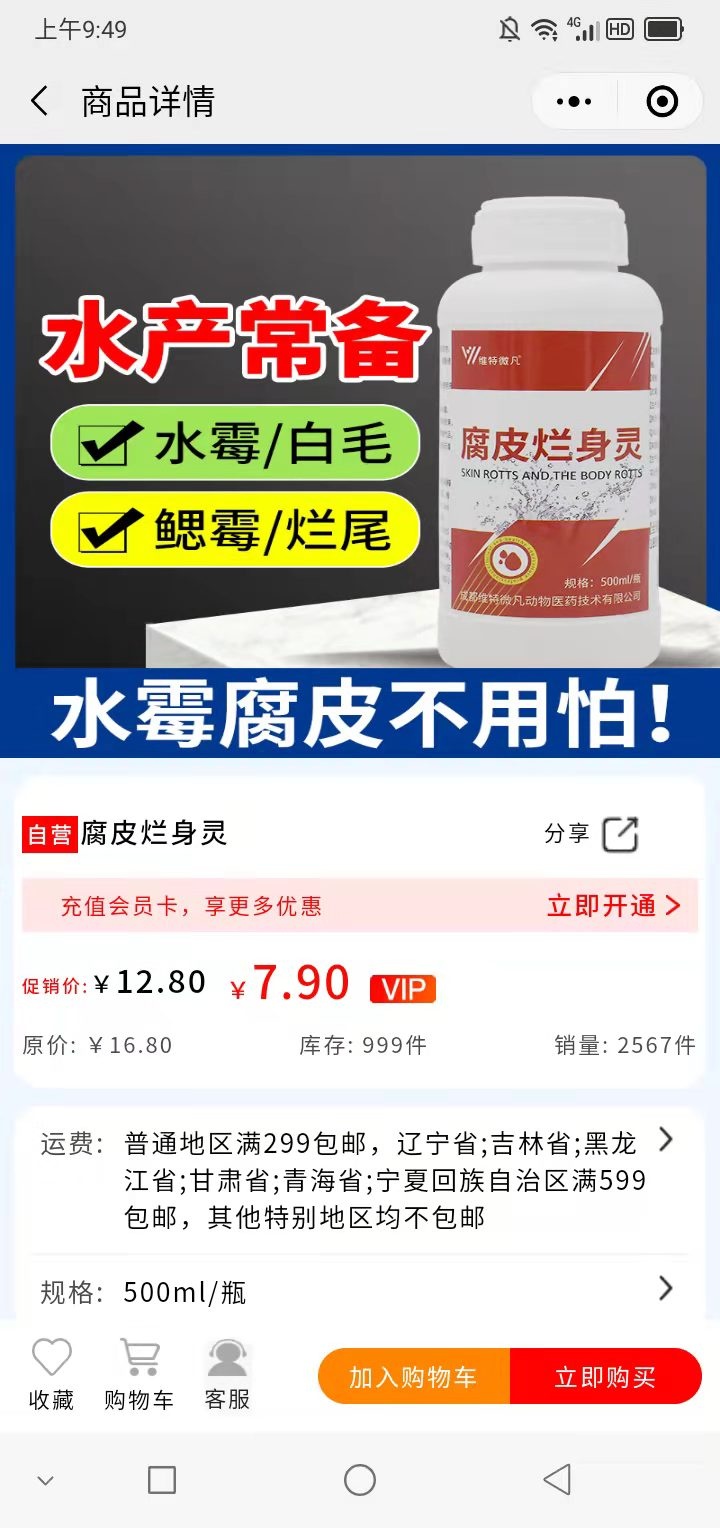Buy now with 立即购买
The height and width of the screenshot is (1528, 720).
click(x=605, y=1377)
